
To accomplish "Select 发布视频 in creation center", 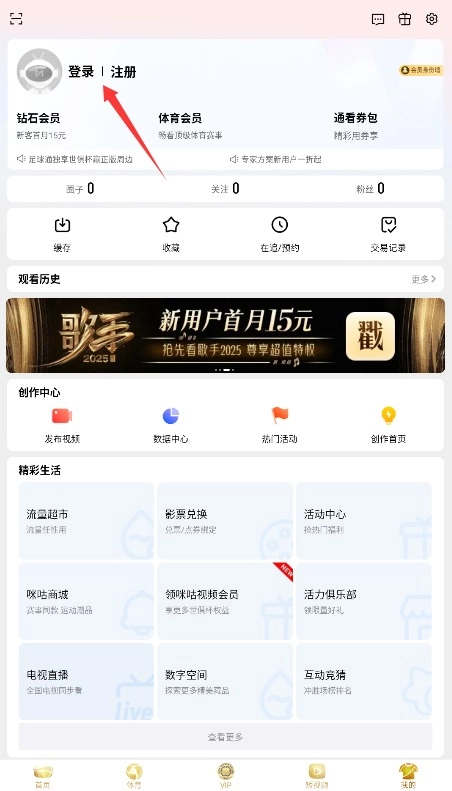I will coord(62,425).
